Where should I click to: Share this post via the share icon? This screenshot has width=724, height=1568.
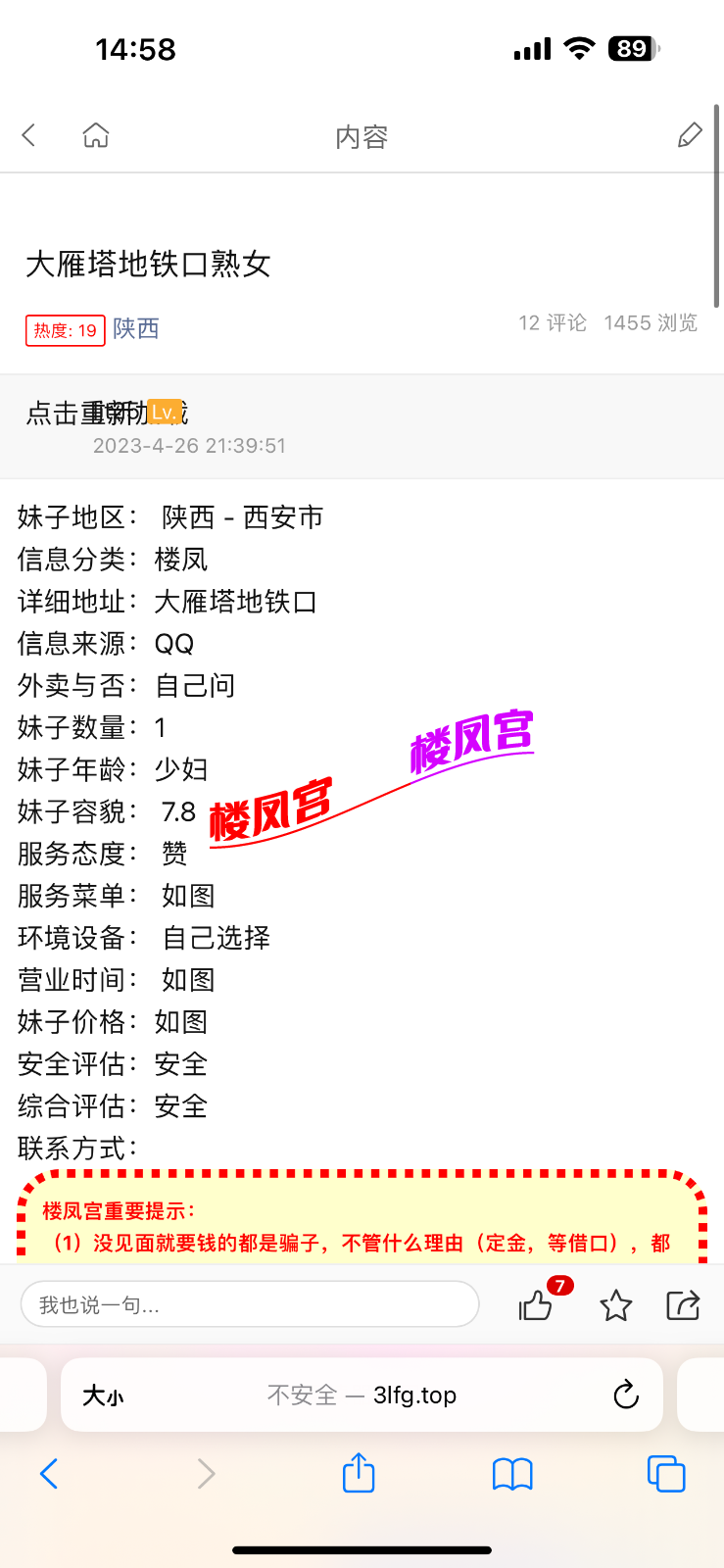click(x=683, y=1305)
